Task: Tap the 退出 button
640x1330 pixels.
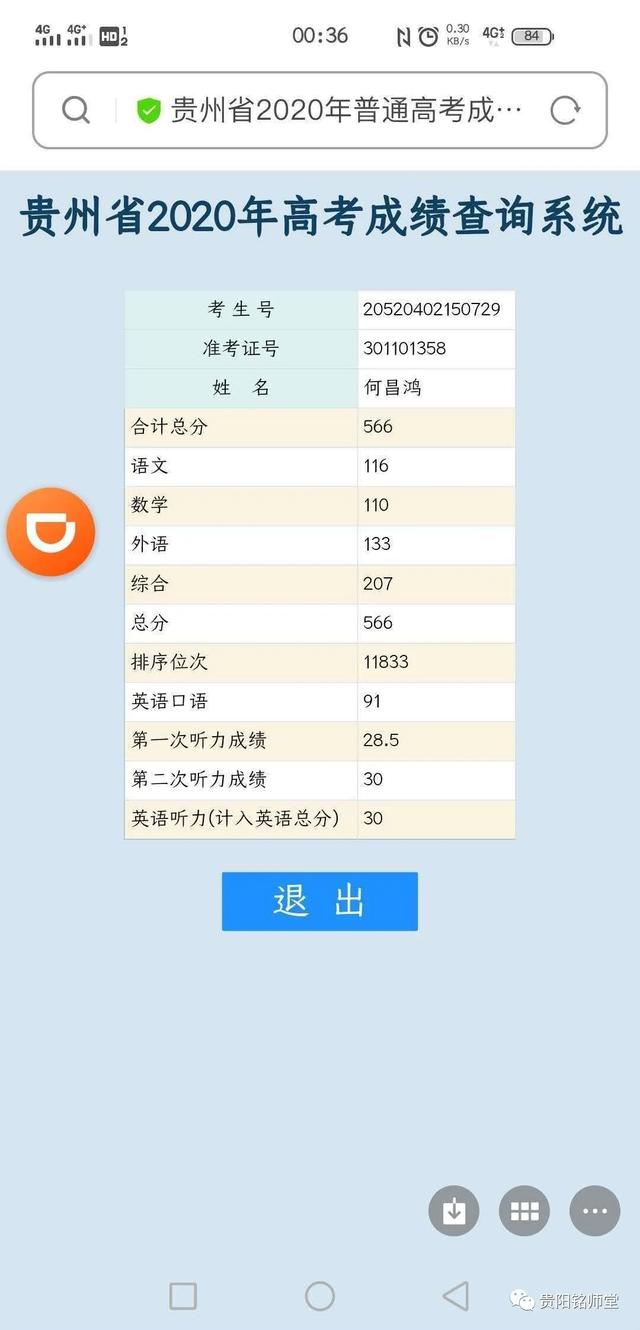Action: point(319,901)
